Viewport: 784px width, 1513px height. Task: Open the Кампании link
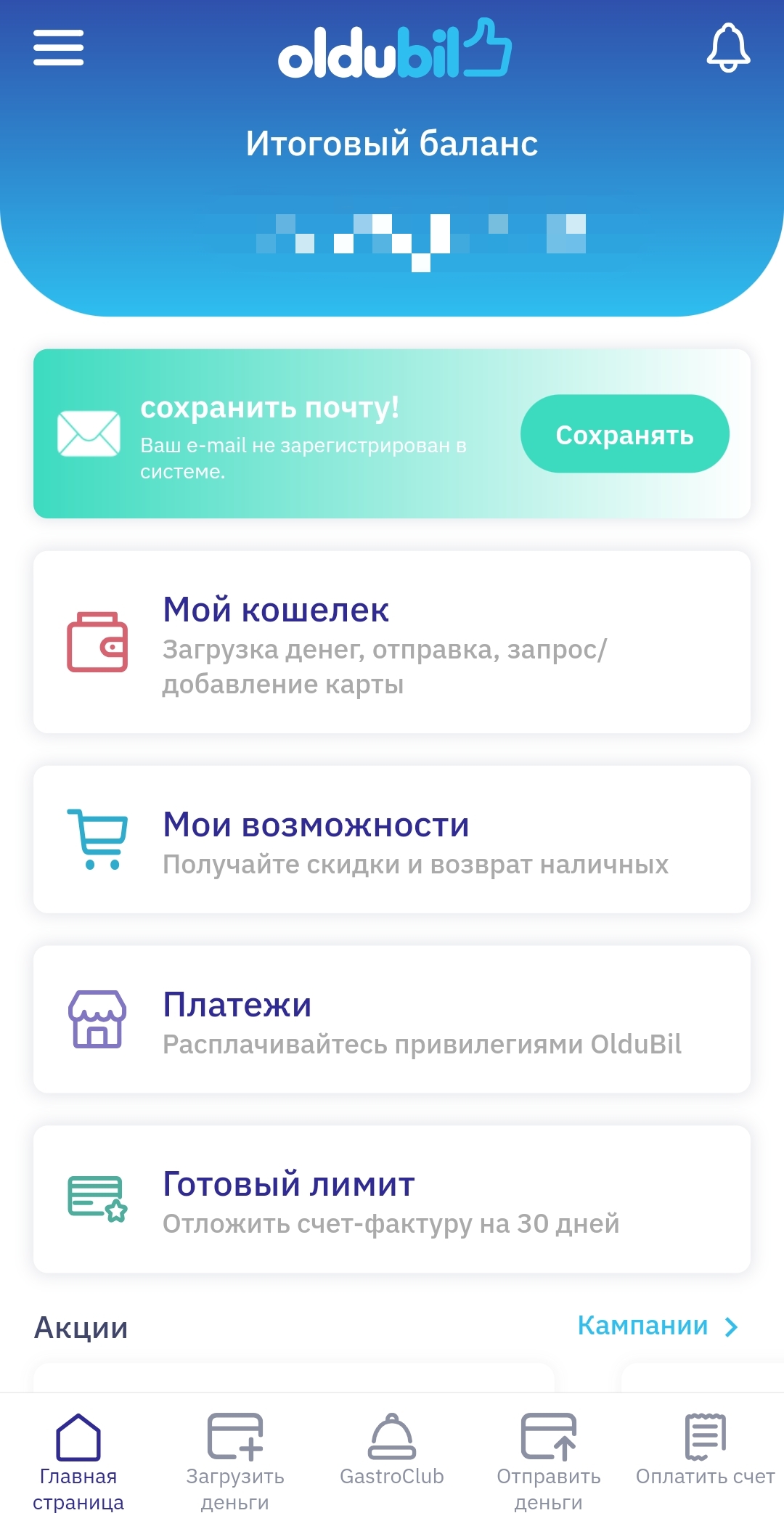click(x=658, y=1326)
